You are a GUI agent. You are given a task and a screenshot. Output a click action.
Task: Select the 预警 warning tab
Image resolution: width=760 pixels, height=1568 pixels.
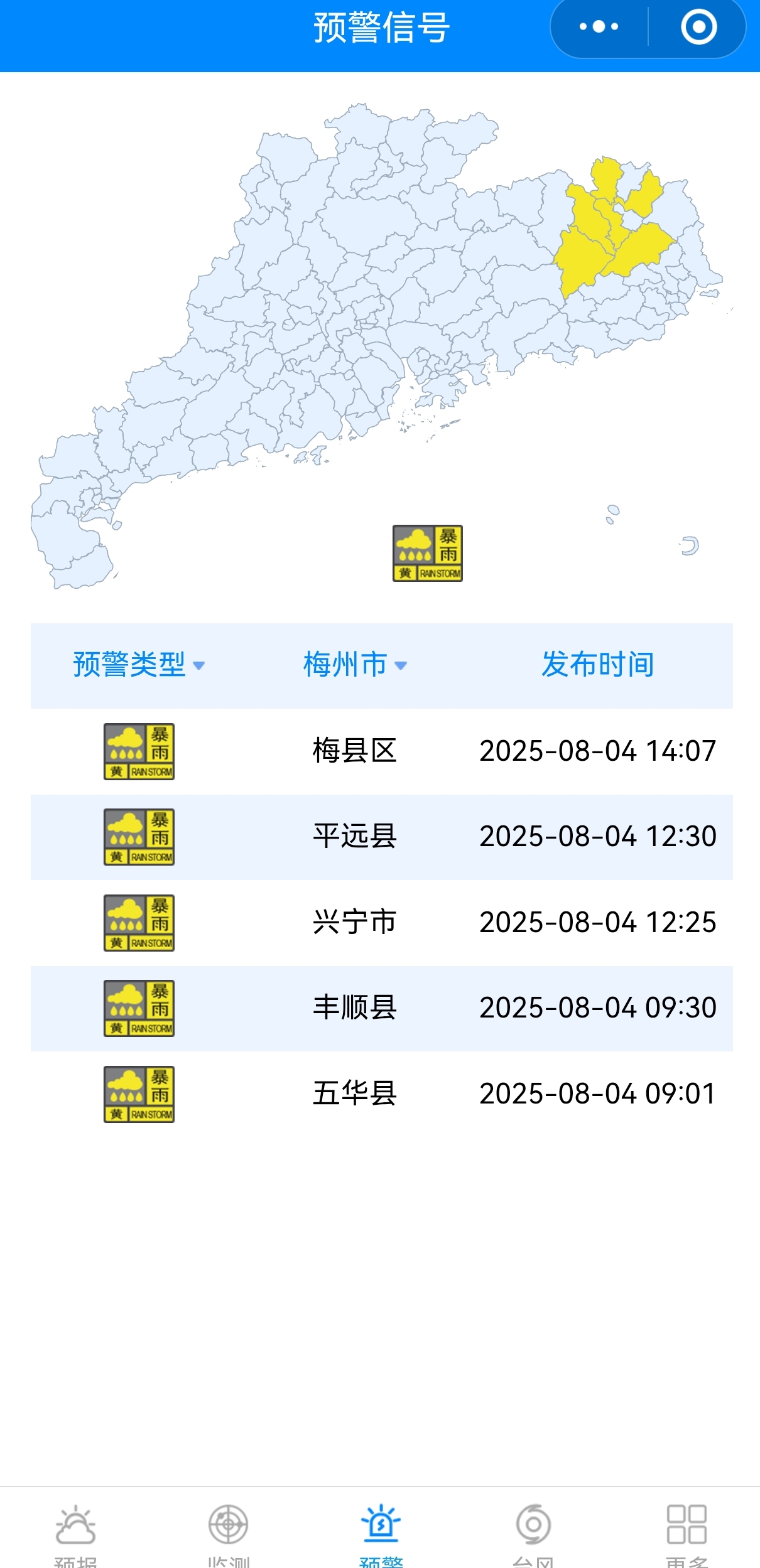tap(381, 1532)
